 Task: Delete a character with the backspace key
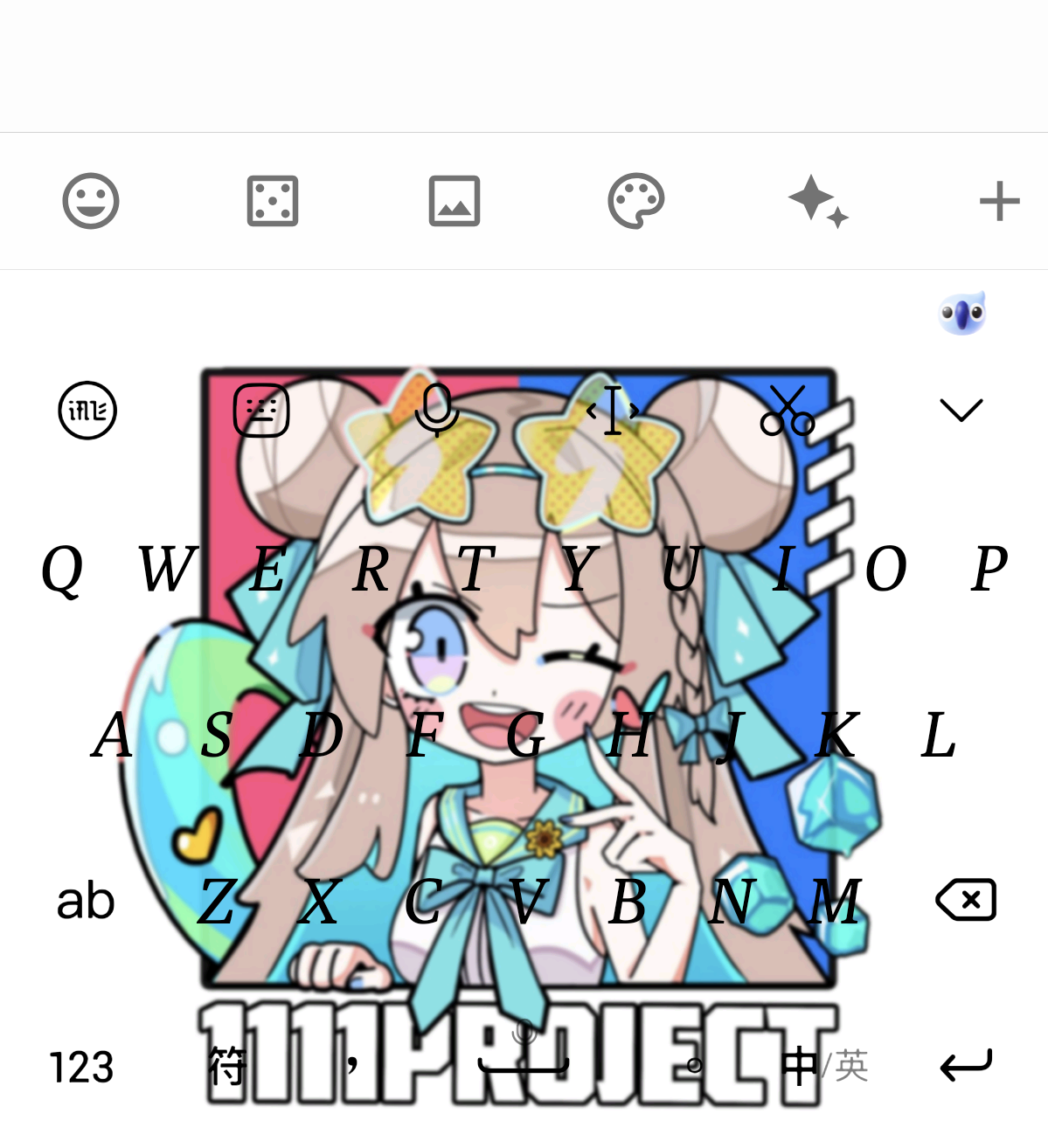(966, 900)
